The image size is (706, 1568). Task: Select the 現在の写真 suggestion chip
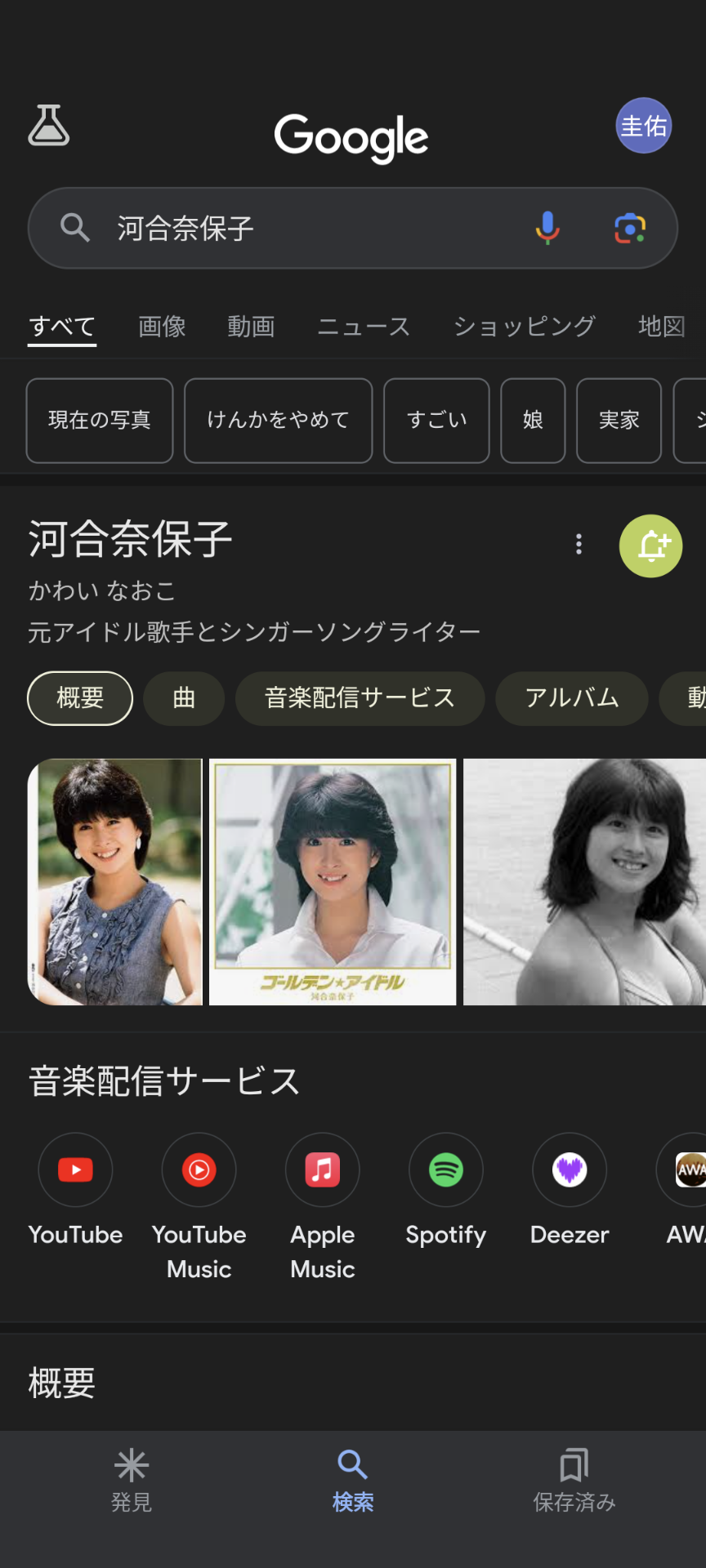coord(100,421)
